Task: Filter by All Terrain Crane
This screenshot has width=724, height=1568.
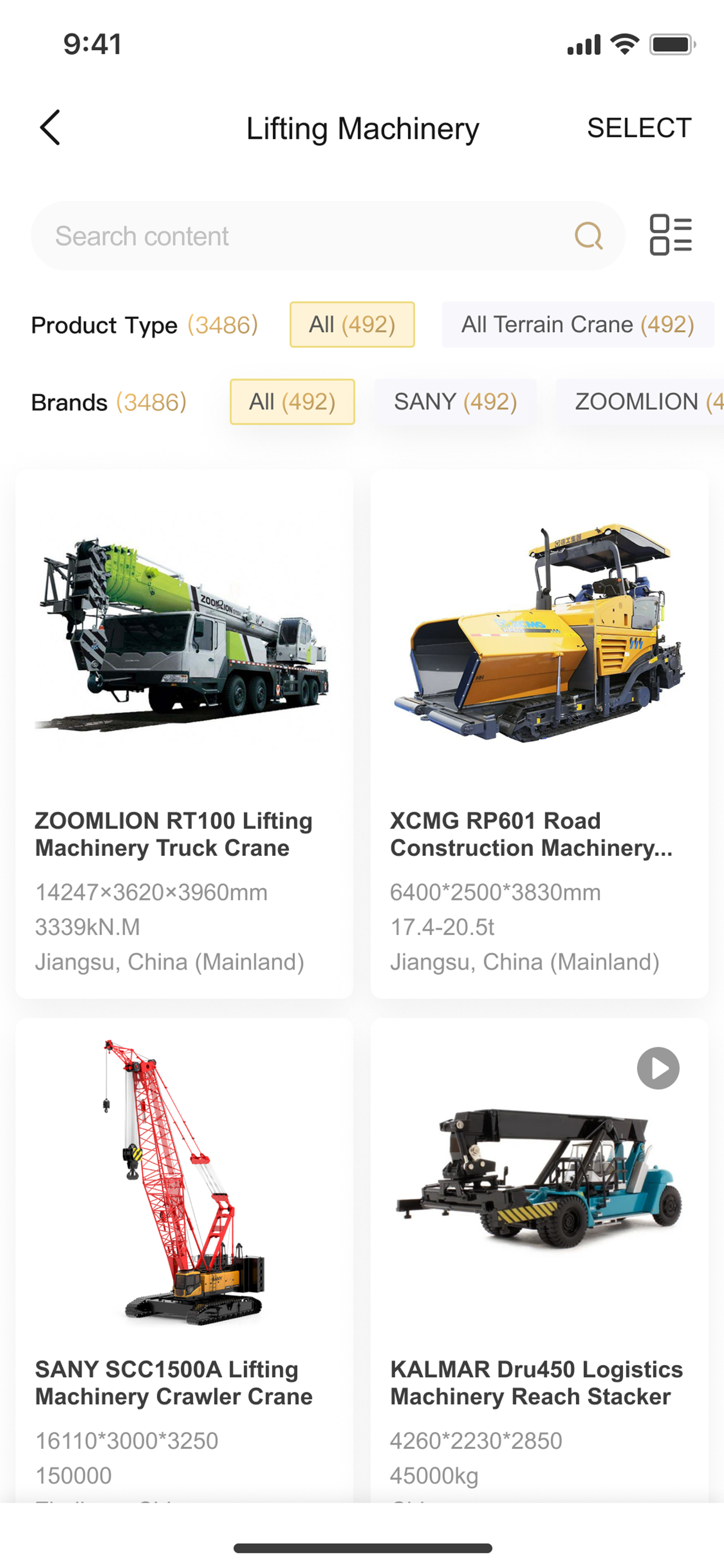Action: coord(577,324)
